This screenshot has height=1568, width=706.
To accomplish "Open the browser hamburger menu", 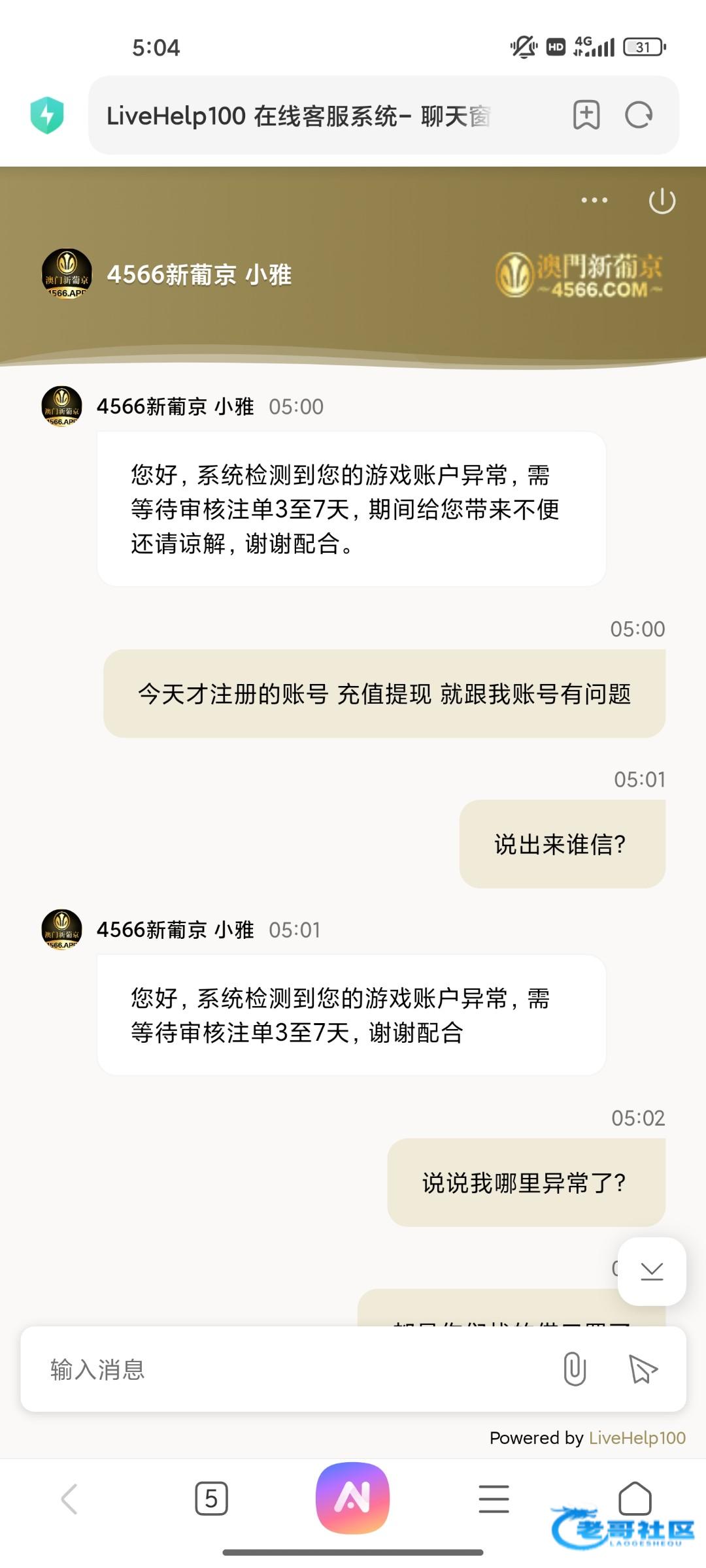I will pyautogui.click(x=494, y=1498).
